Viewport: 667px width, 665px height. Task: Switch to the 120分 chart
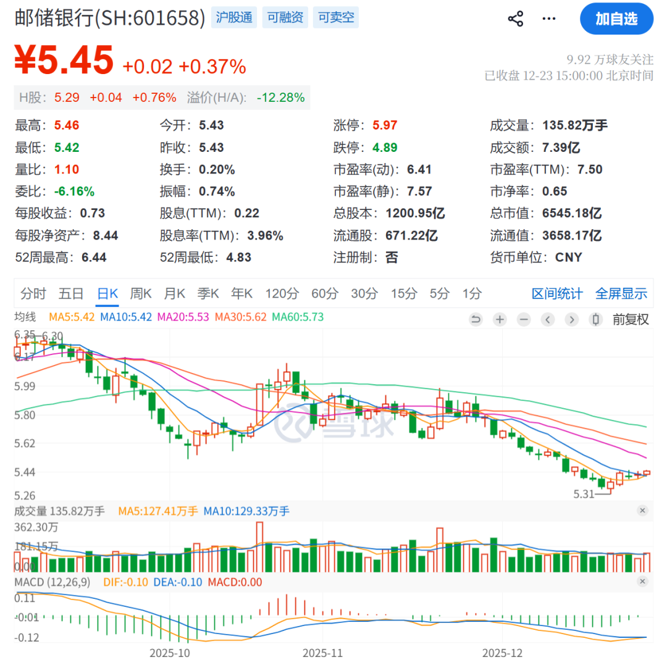pos(282,294)
